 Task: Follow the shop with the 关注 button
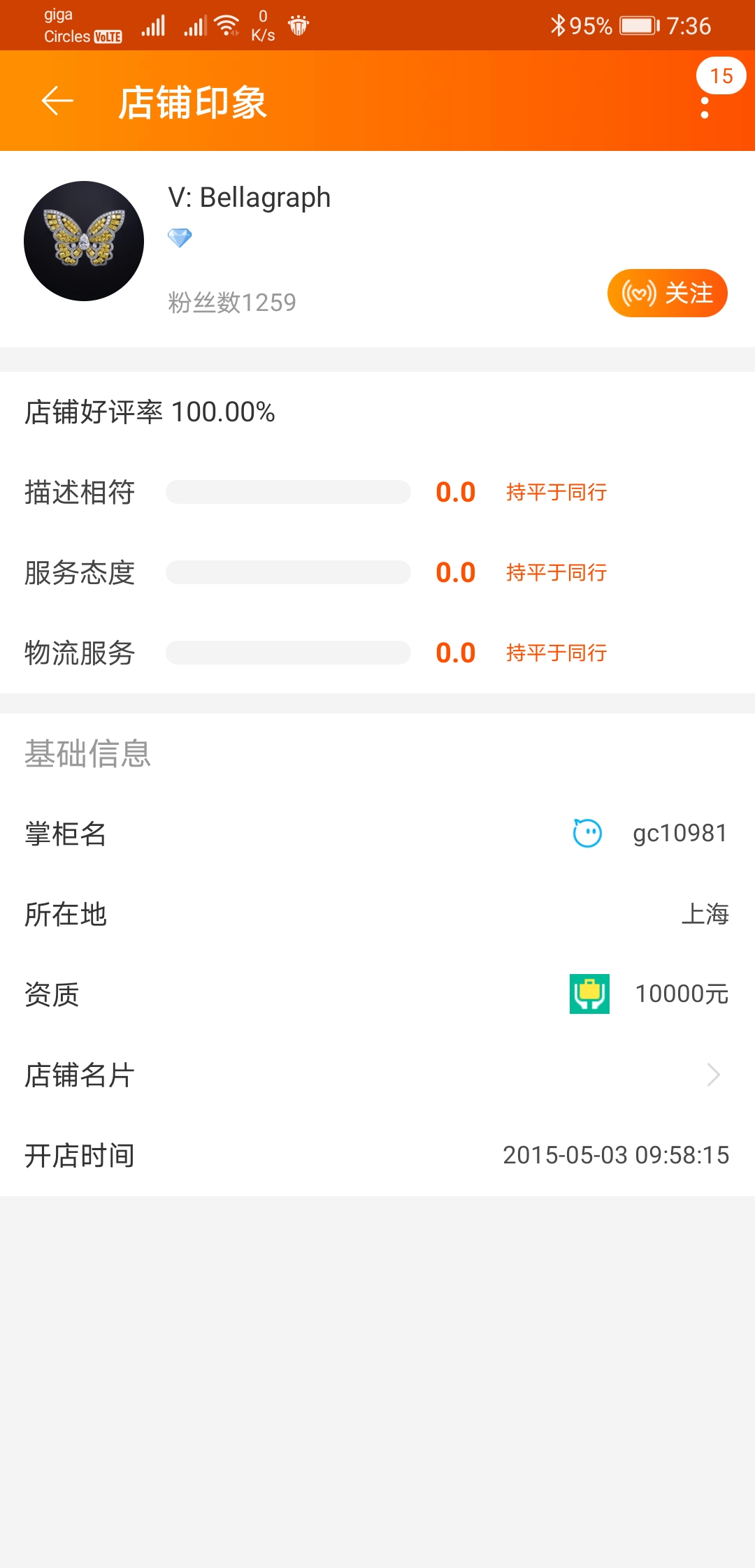[667, 293]
